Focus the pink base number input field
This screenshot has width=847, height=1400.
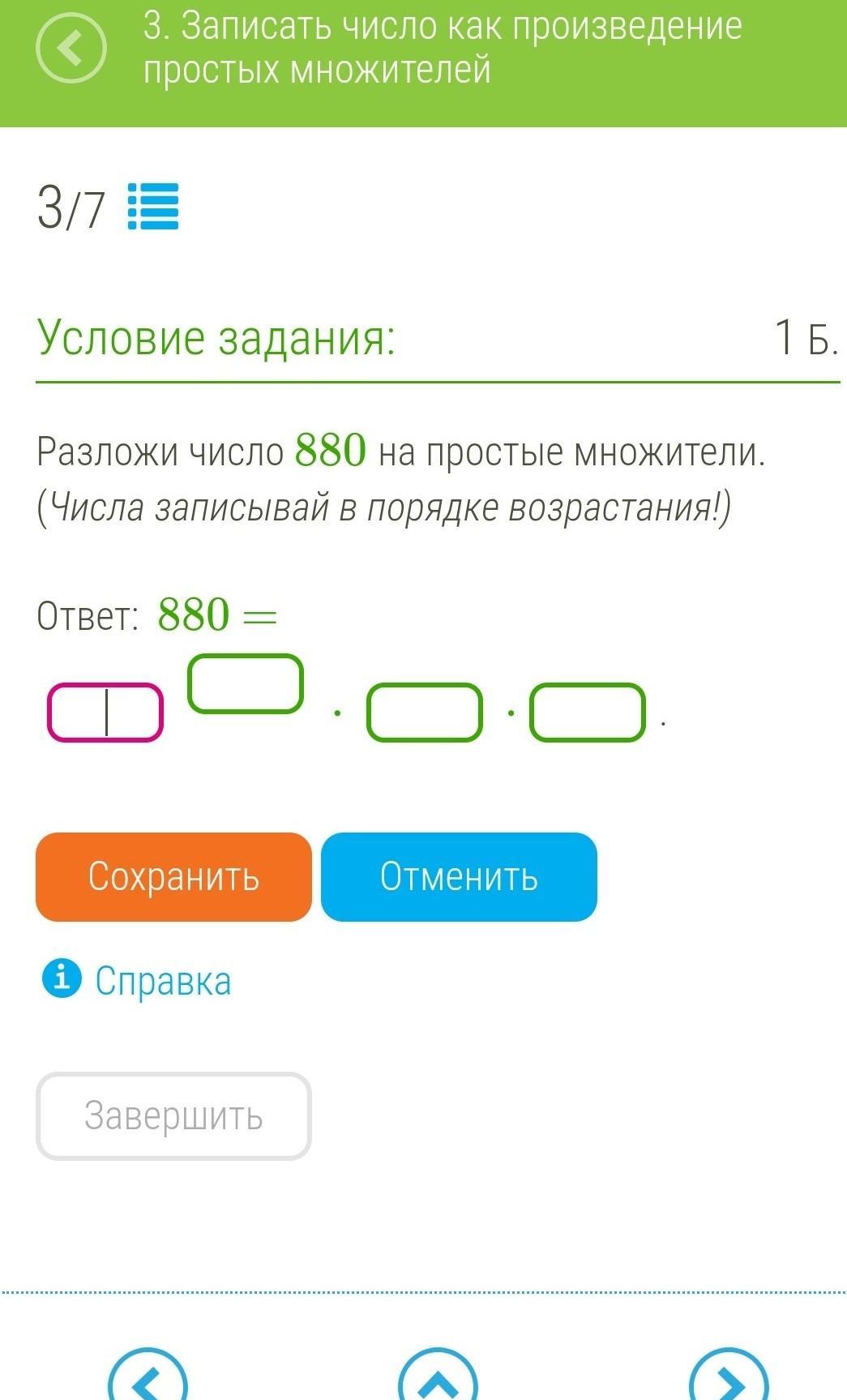tap(105, 713)
